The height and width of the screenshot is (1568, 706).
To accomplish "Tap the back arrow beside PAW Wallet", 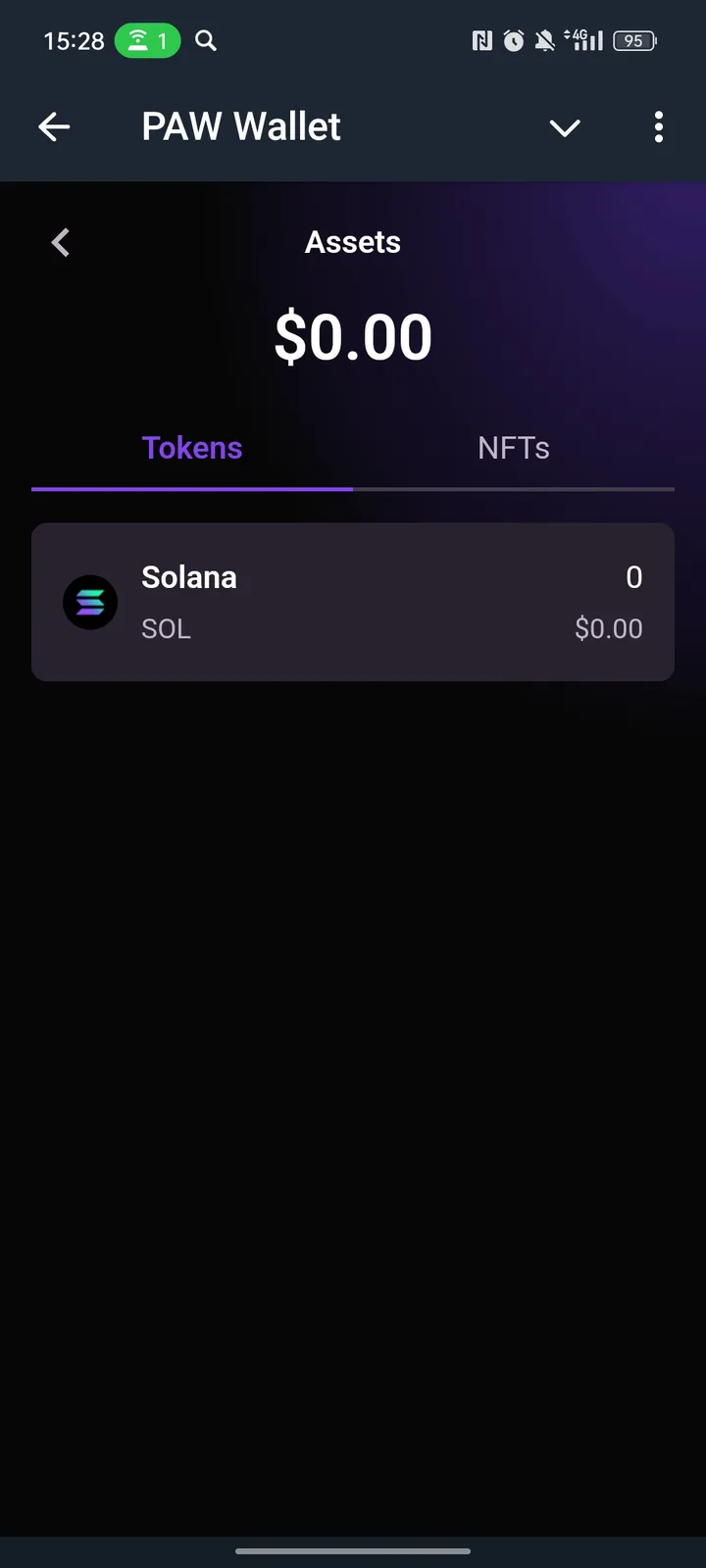I will (x=54, y=126).
